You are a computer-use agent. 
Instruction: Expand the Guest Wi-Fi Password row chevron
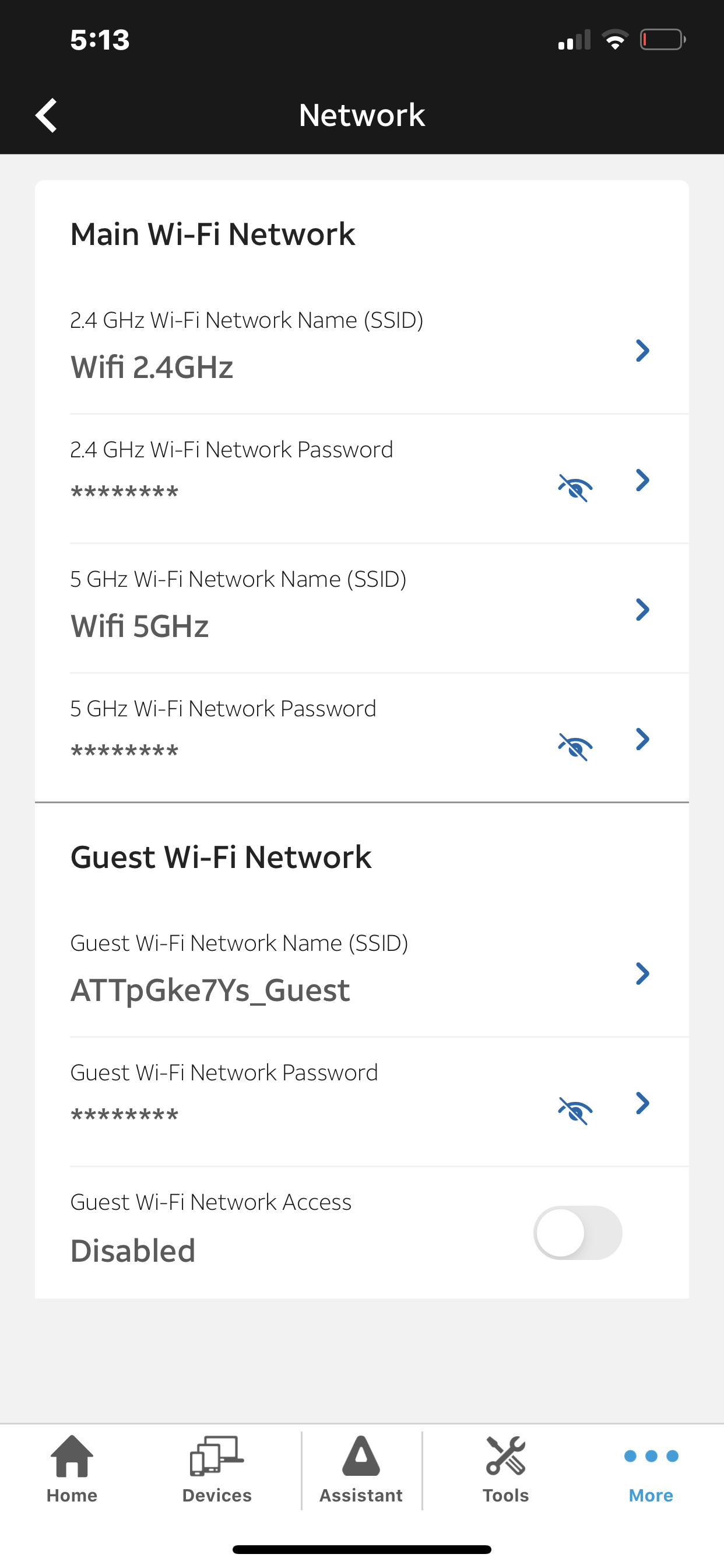click(643, 1104)
